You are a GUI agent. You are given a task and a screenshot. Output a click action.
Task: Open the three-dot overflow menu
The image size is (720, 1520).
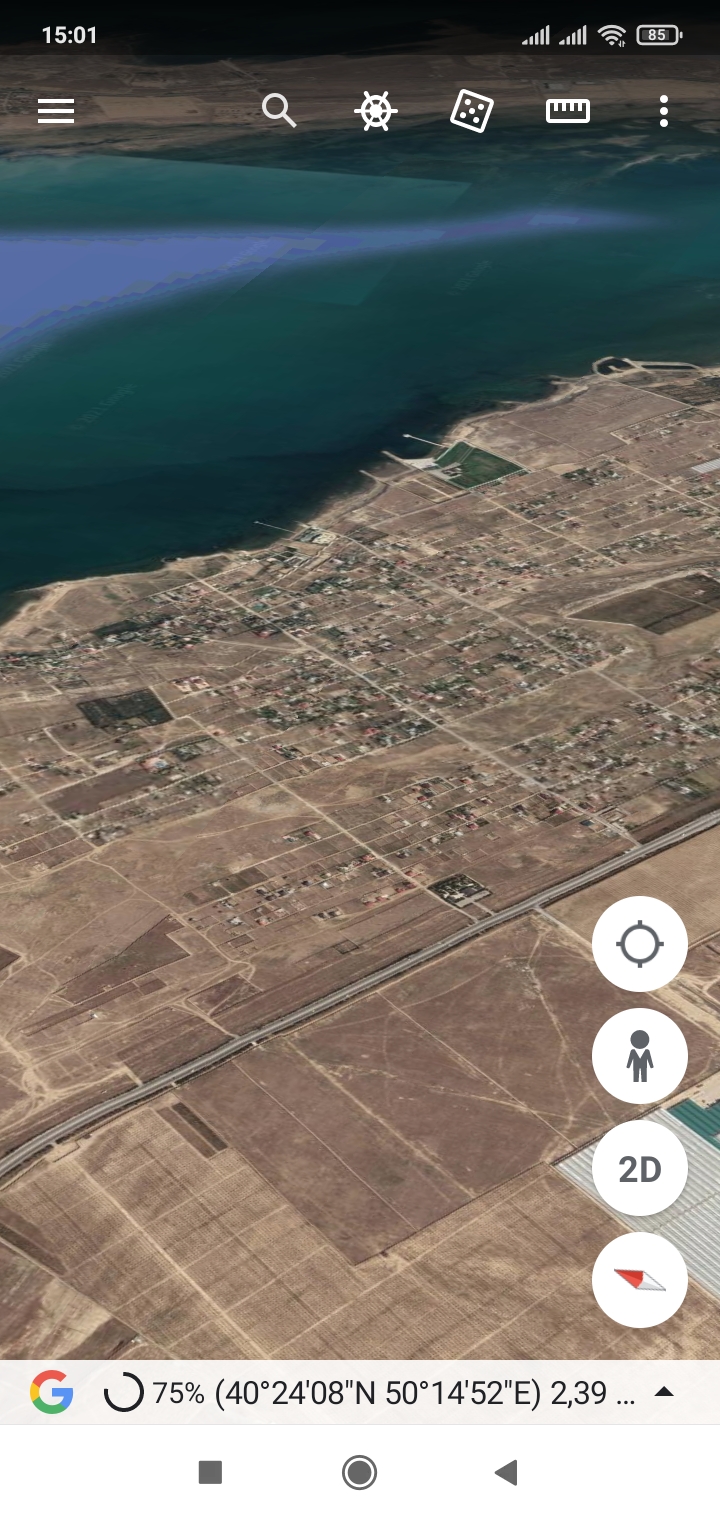[x=664, y=111]
